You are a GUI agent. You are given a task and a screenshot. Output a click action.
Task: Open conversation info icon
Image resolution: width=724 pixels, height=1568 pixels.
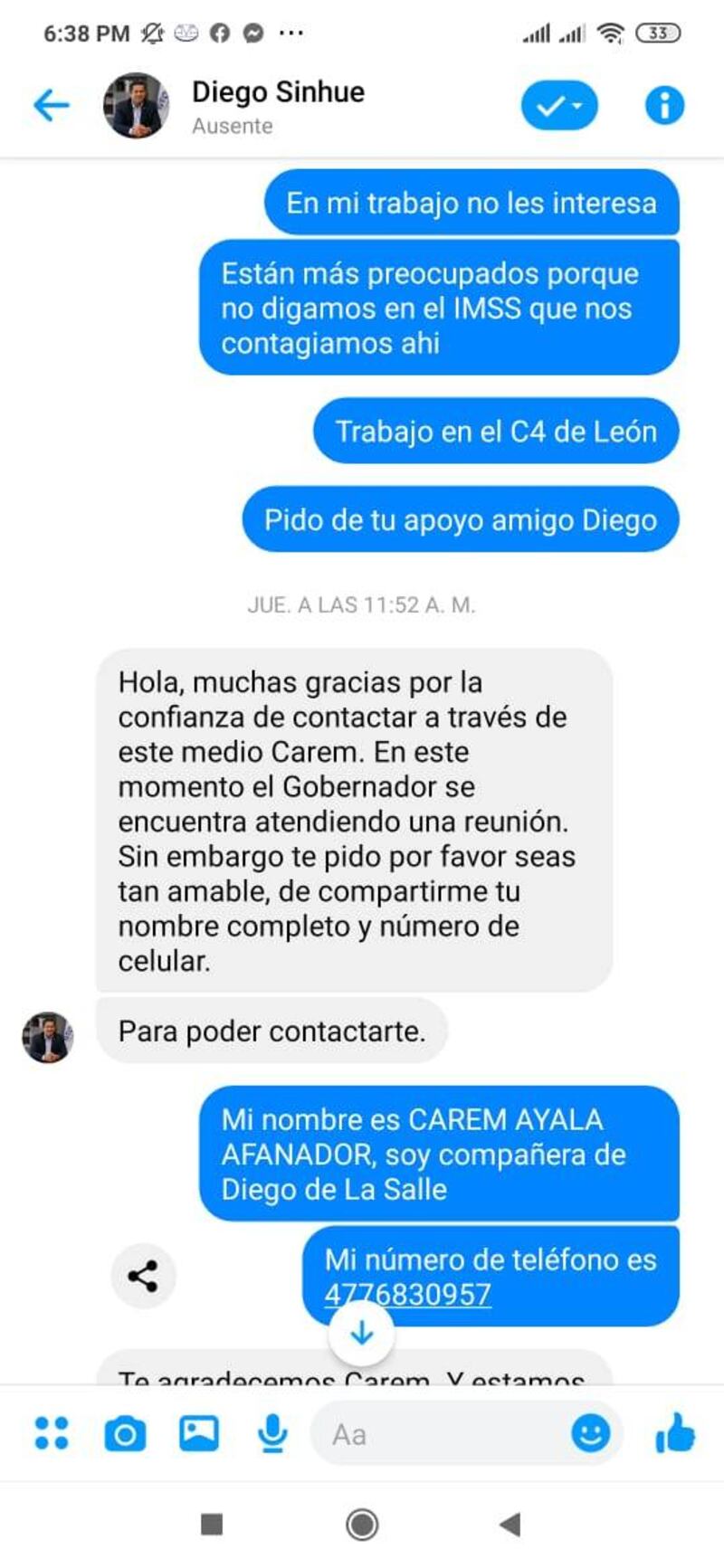[x=664, y=106]
